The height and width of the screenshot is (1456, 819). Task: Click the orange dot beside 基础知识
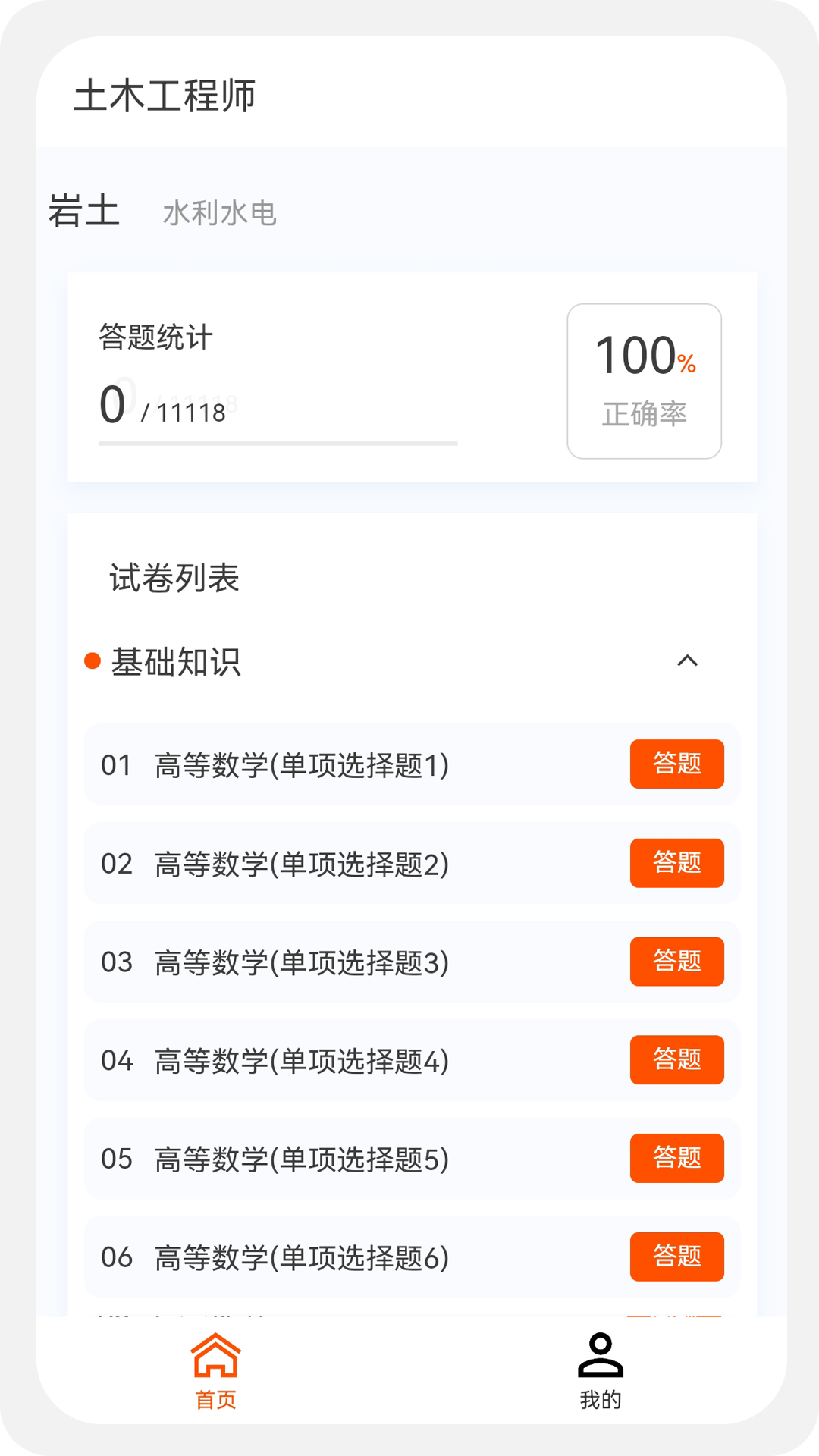(x=92, y=661)
